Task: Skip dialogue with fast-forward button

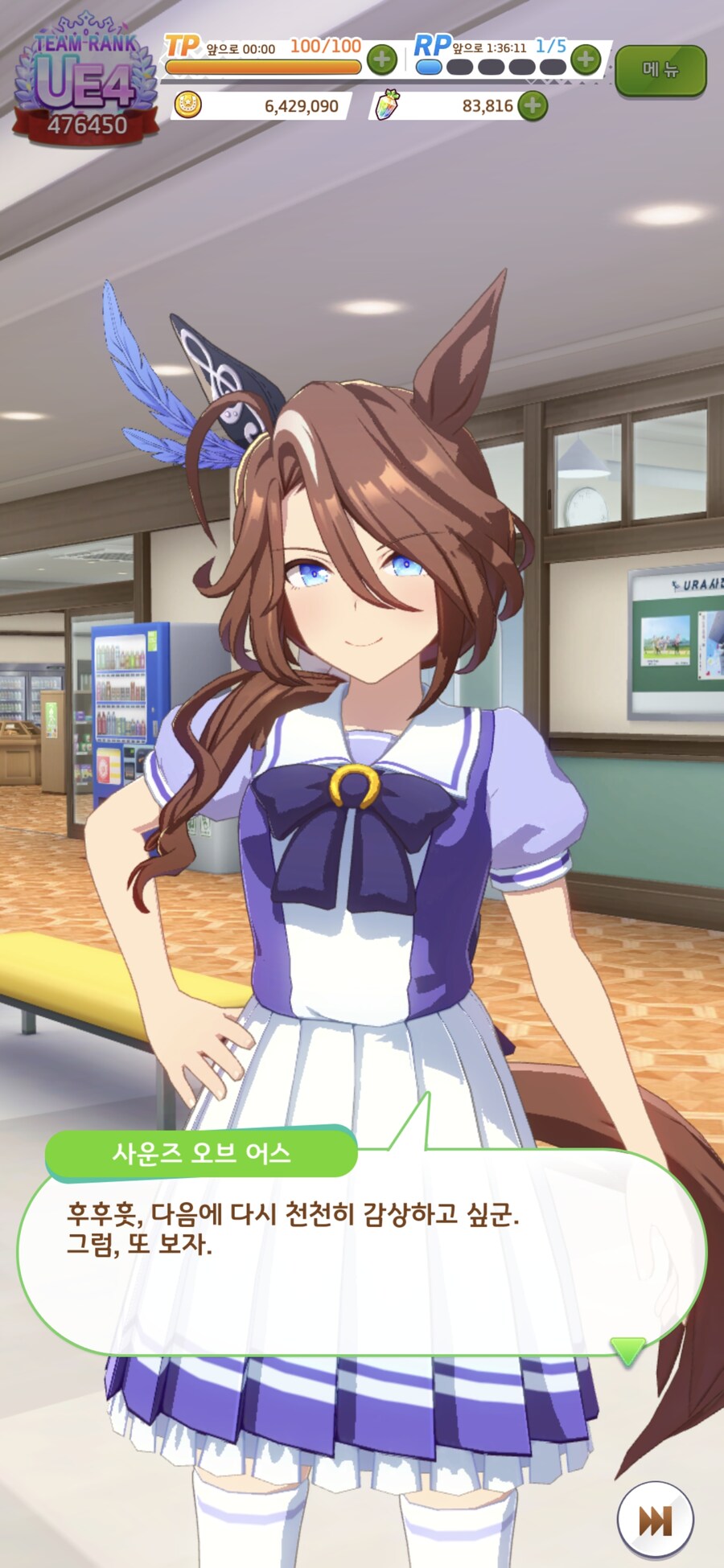Action: pos(655,1520)
